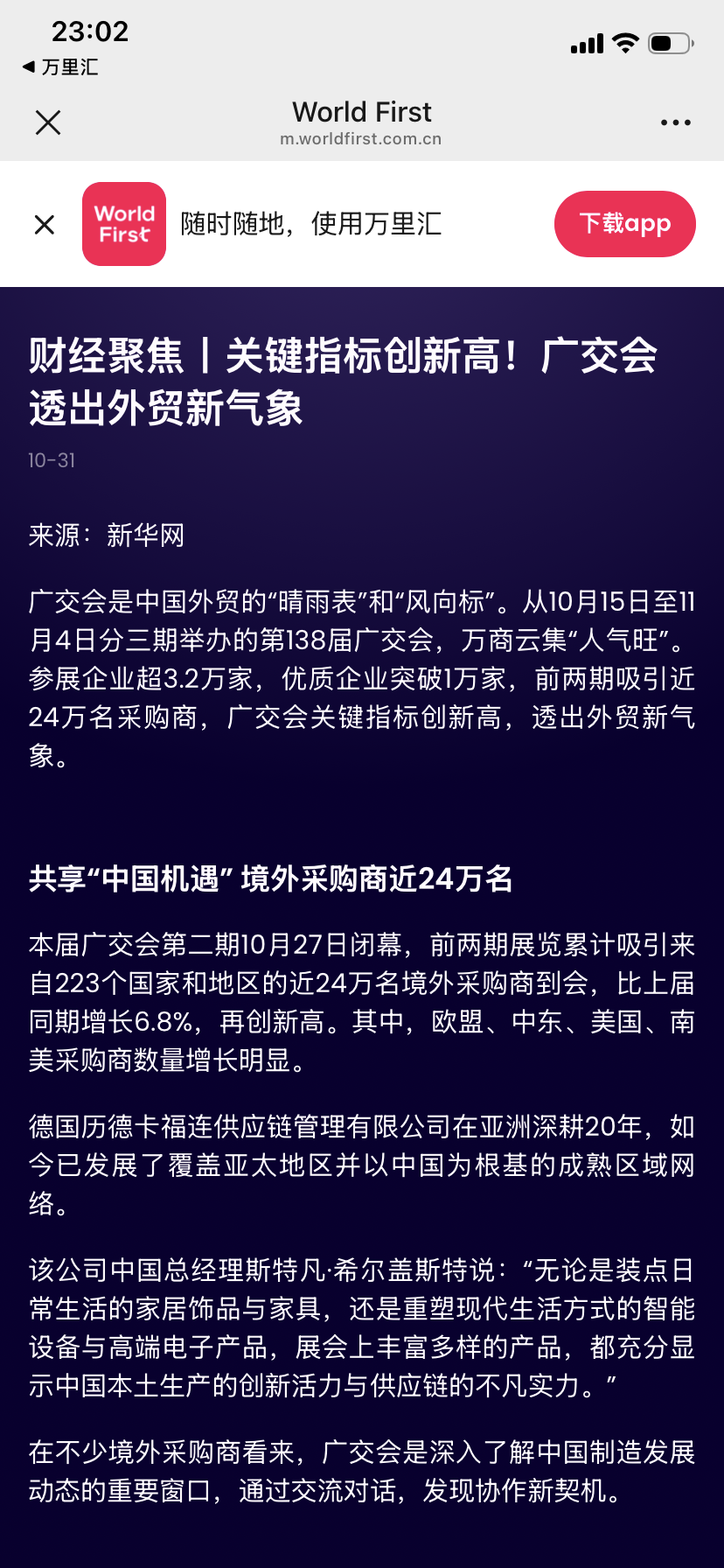Screen dimensions: 724x1568
Task: Open the three-dot overflow menu
Action: point(675,122)
